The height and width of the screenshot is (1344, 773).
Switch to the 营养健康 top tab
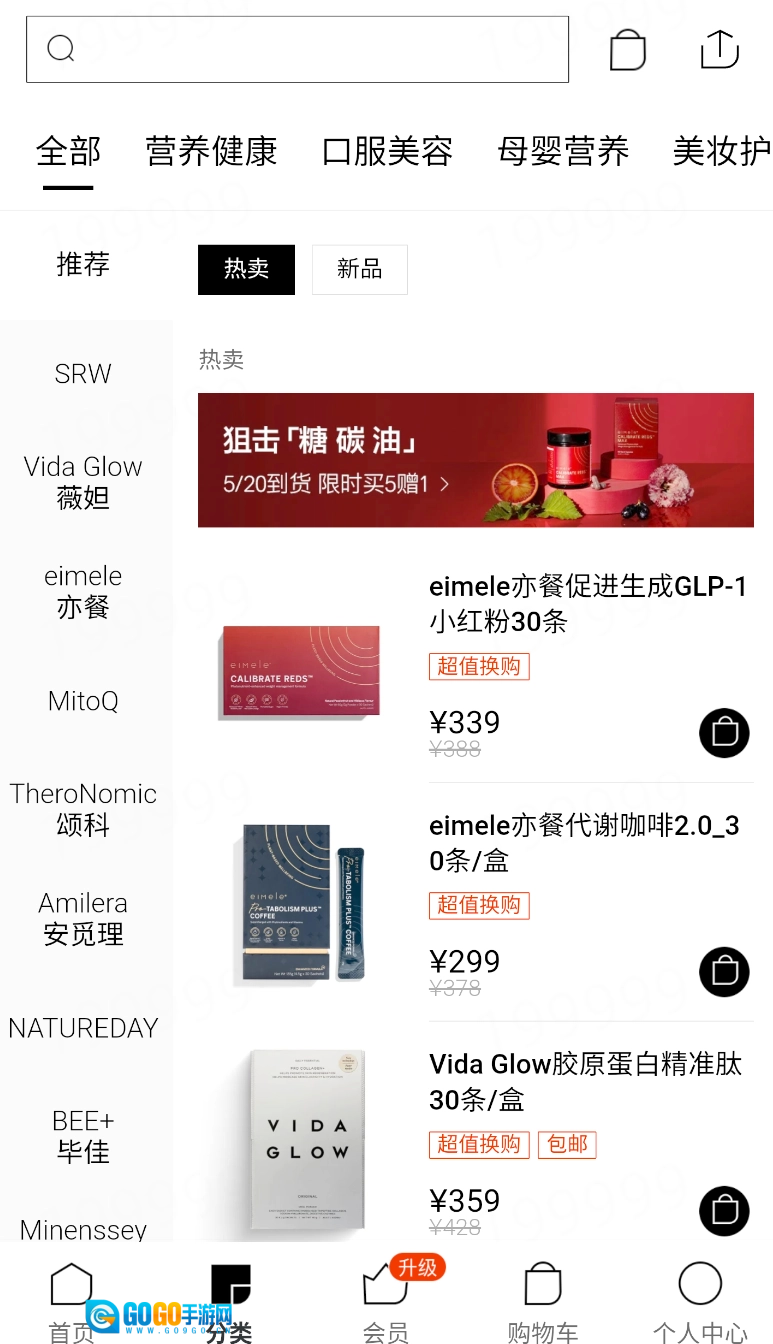tap(211, 152)
